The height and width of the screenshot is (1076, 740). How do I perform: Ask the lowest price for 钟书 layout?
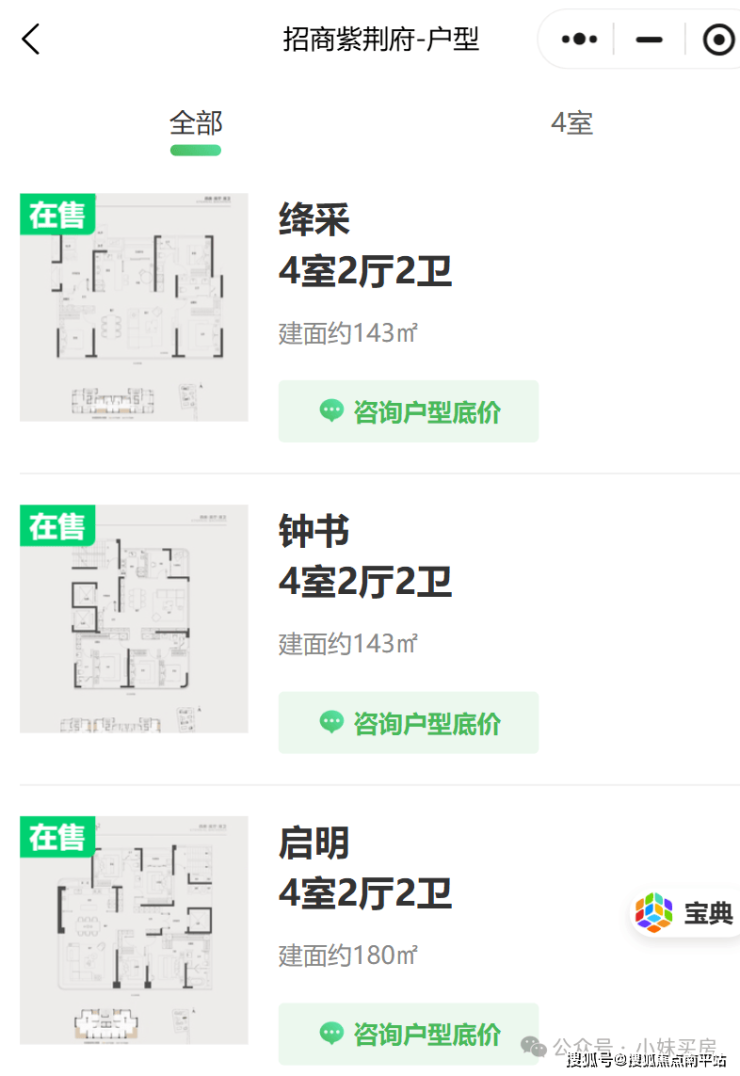[408, 722]
